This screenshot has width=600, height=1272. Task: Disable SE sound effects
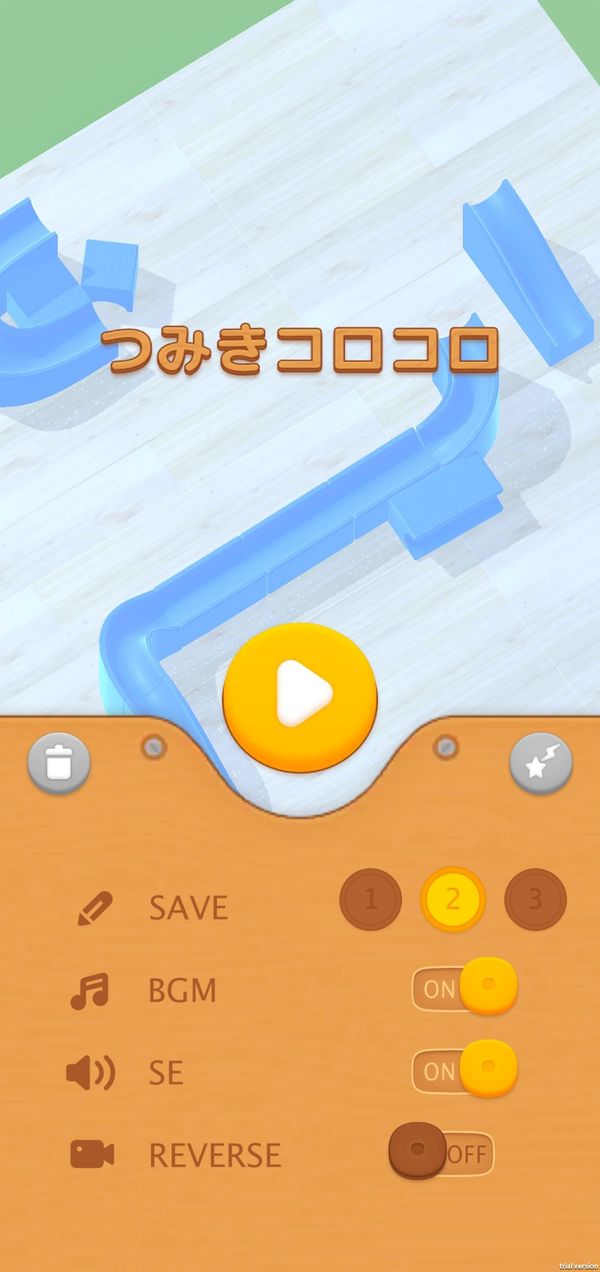465,1070
